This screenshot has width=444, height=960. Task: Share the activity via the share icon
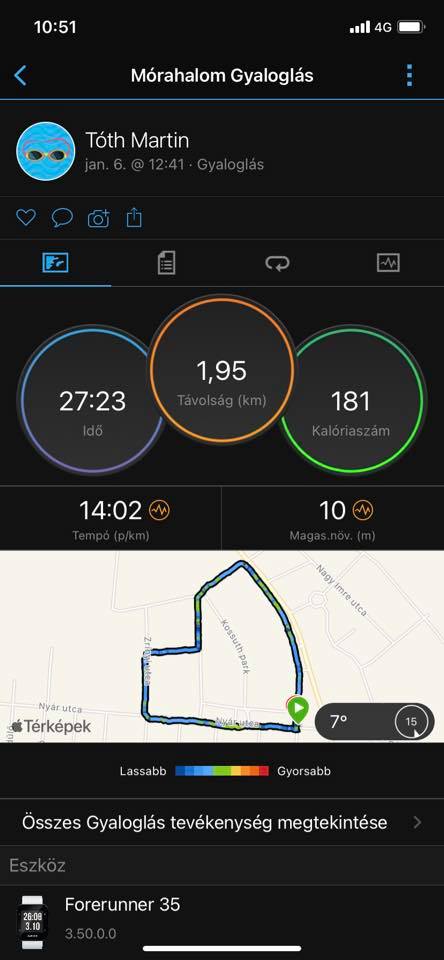(134, 217)
